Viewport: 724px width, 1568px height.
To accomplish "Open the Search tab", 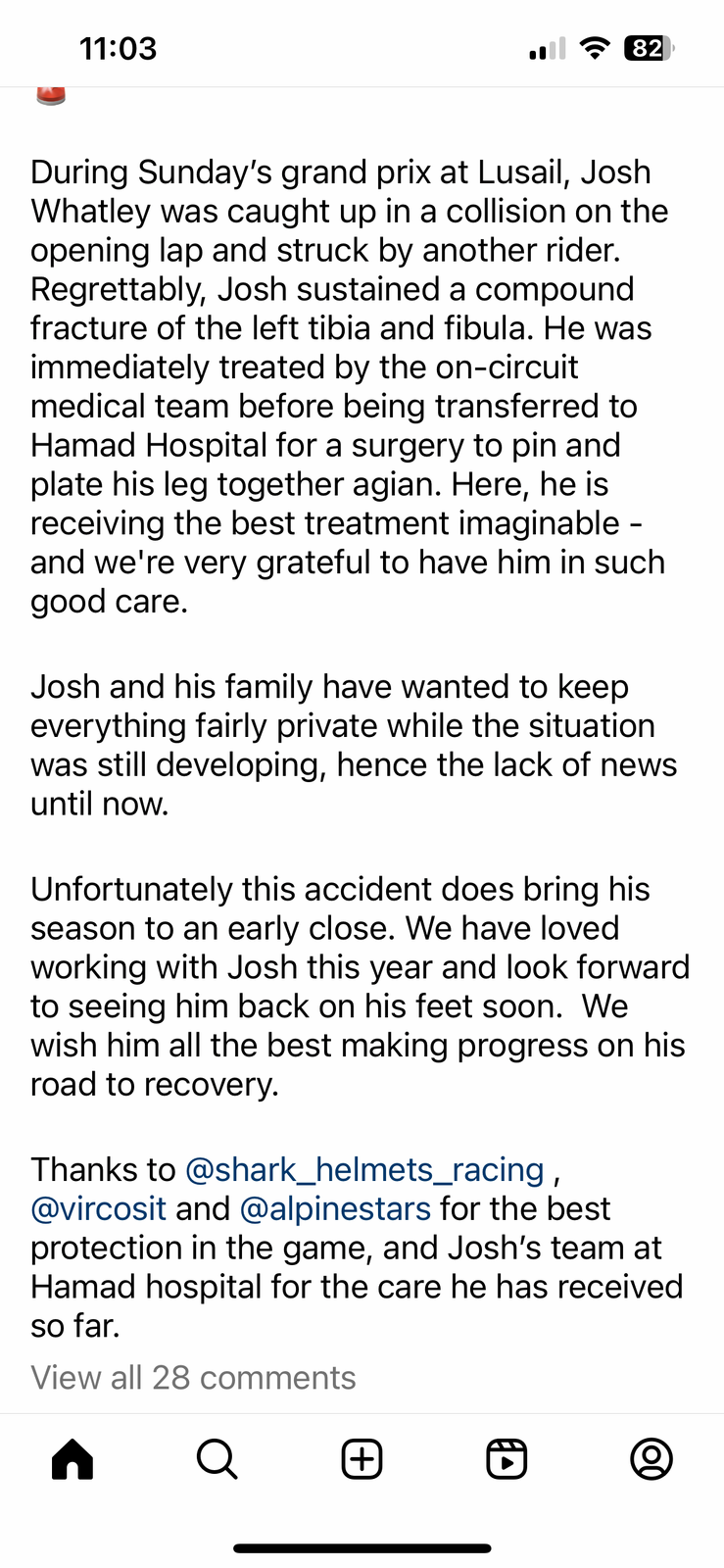I will [217, 1459].
